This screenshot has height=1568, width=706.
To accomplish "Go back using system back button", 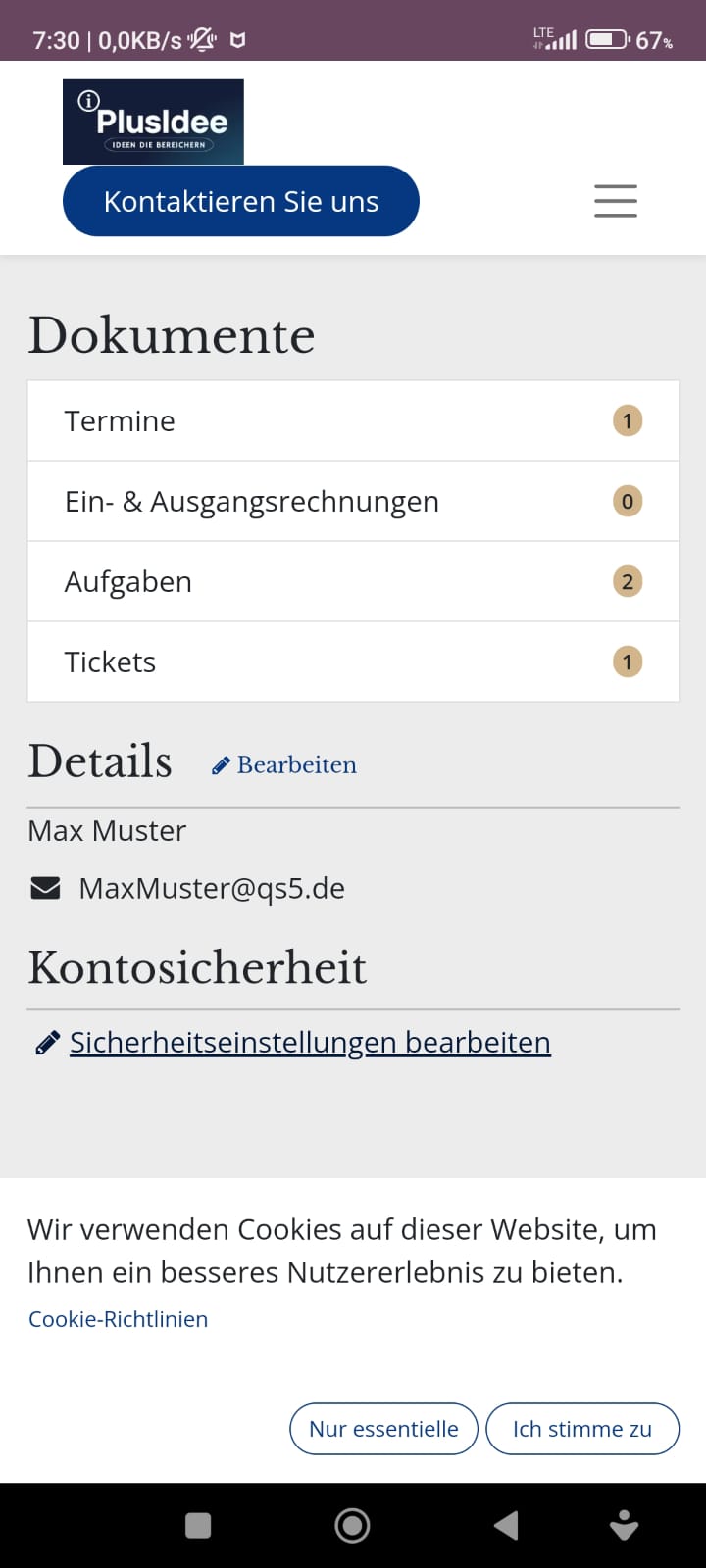I will [506, 1525].
